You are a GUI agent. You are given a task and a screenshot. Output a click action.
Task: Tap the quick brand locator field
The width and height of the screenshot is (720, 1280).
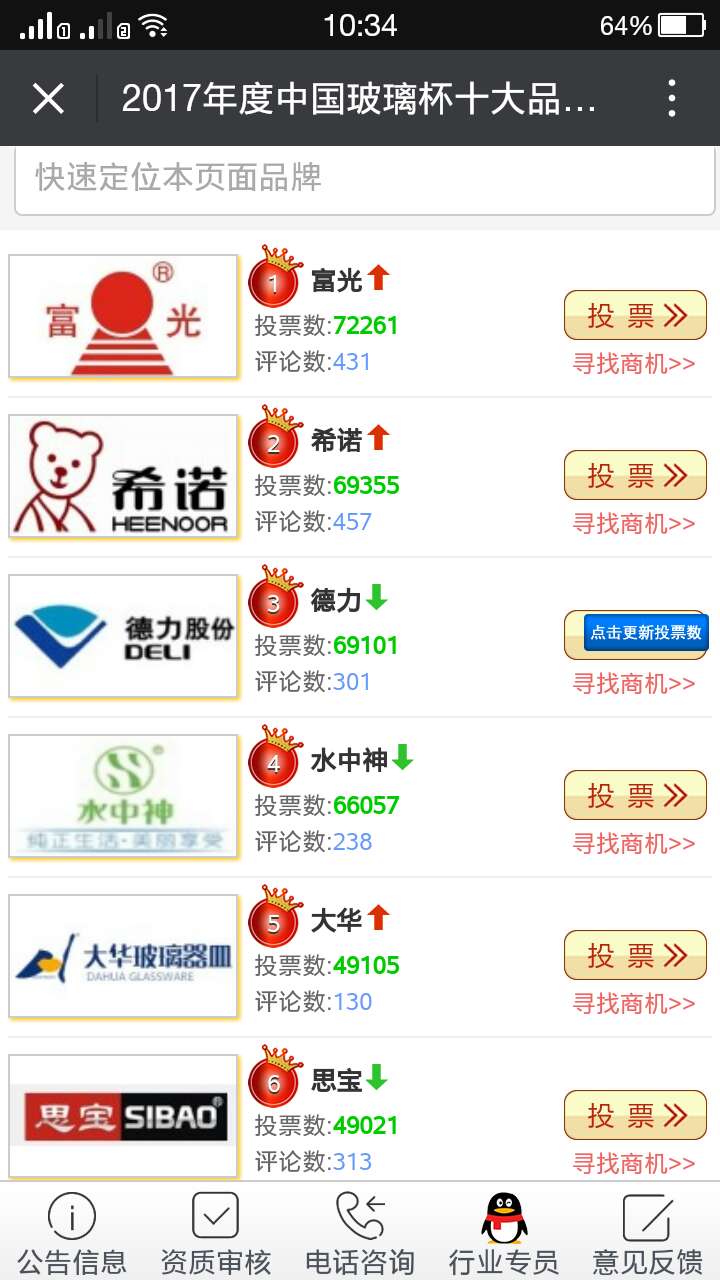click(x=364, y=179)
